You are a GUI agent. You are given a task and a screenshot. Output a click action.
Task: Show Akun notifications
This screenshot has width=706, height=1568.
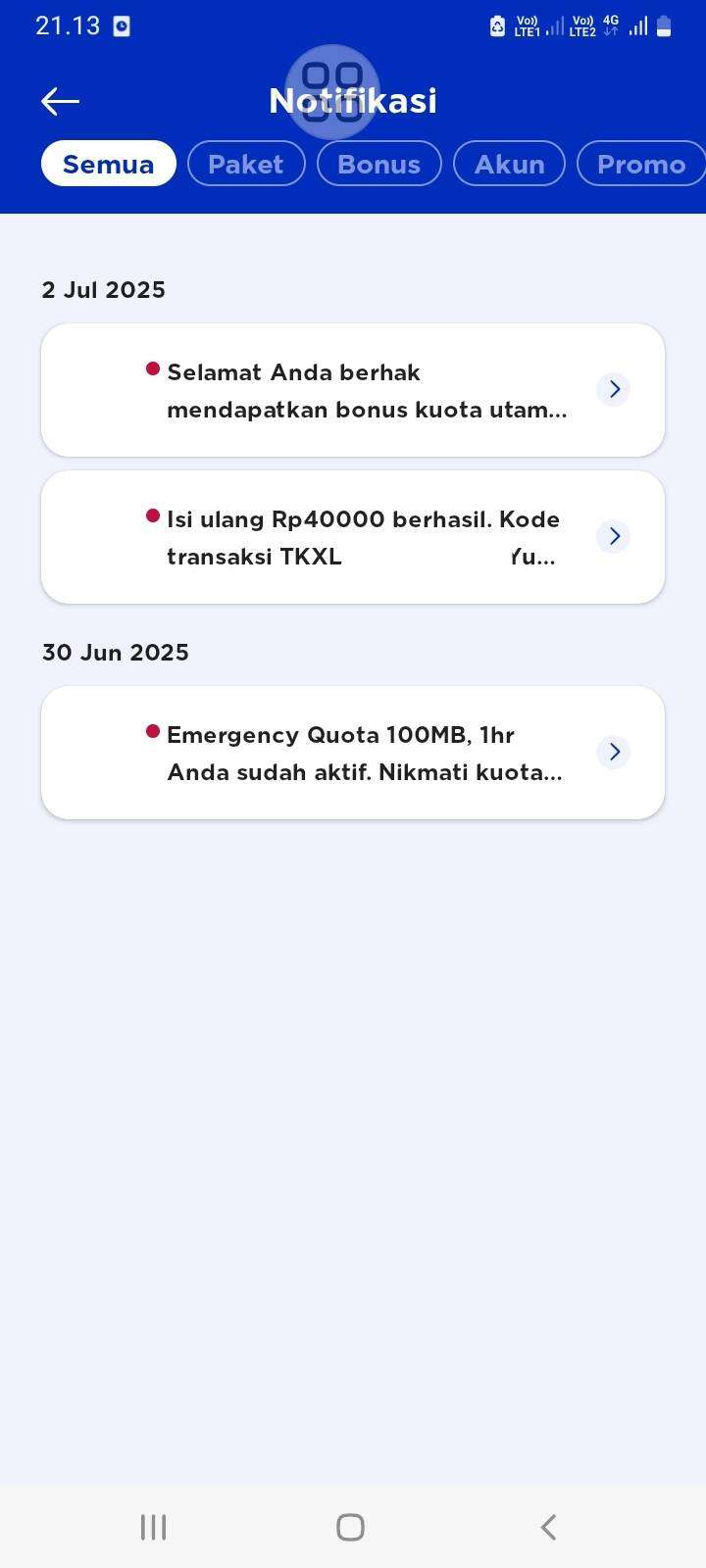click(510, 164)
